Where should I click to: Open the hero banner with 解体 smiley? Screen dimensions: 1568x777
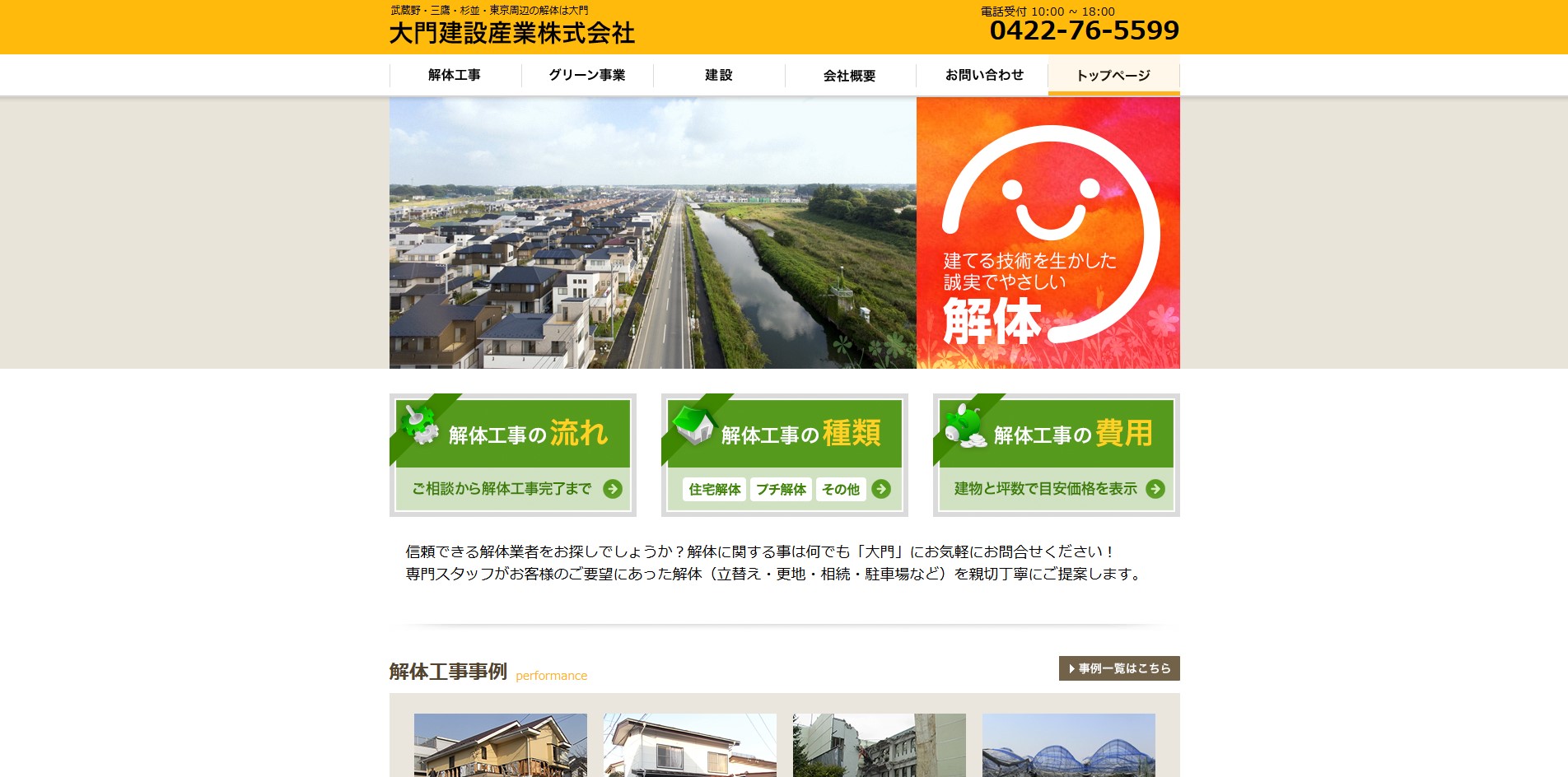[1048, 233]
